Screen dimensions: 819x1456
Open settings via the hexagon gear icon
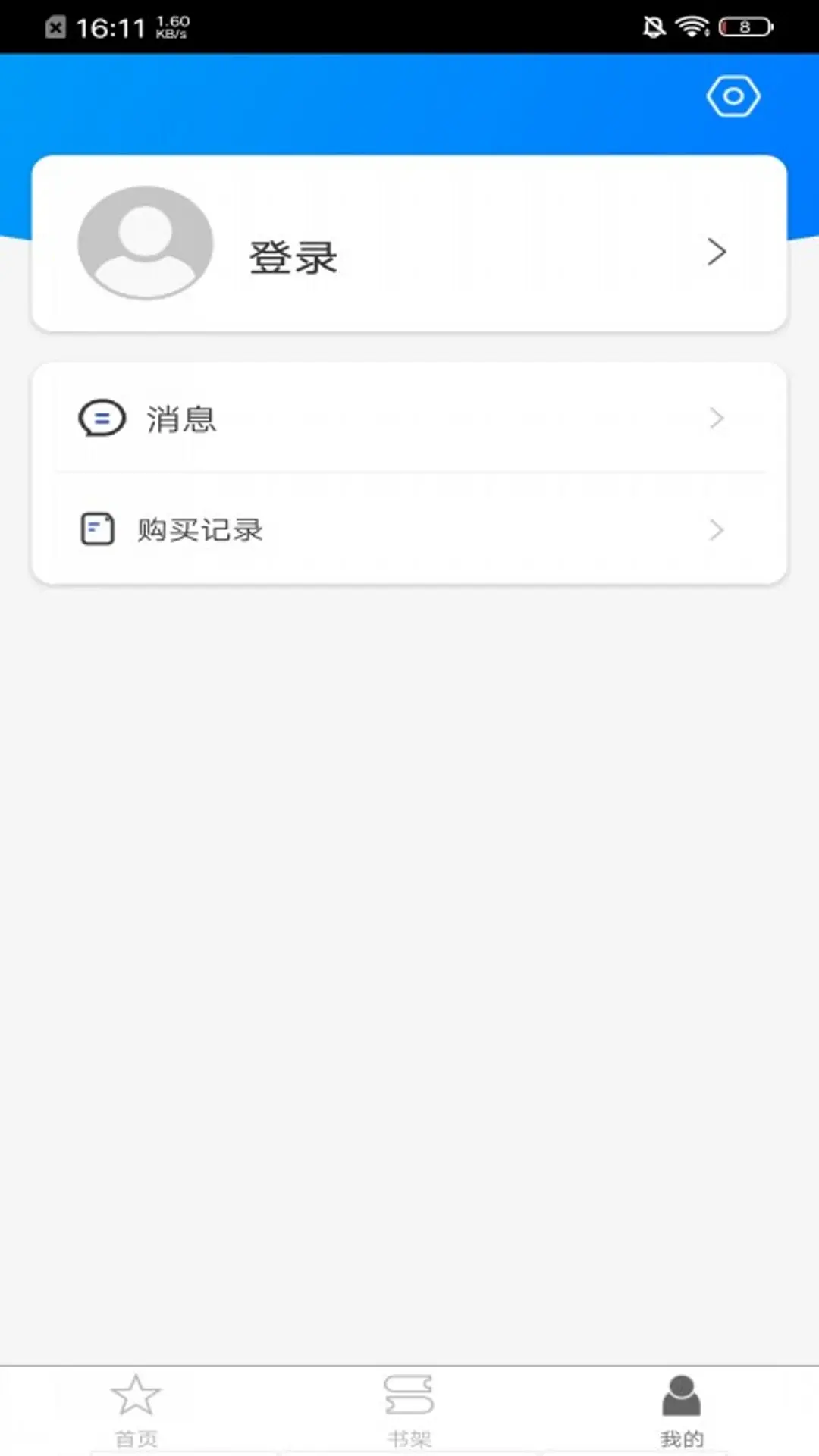733,96
